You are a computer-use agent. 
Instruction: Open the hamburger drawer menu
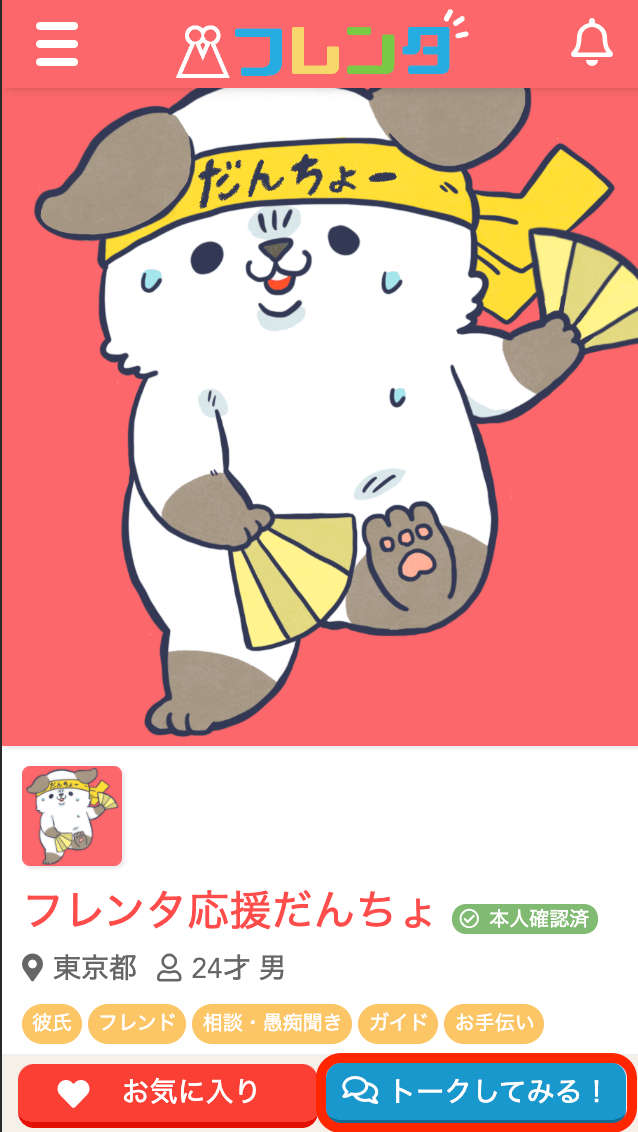(x=57, y=44)
